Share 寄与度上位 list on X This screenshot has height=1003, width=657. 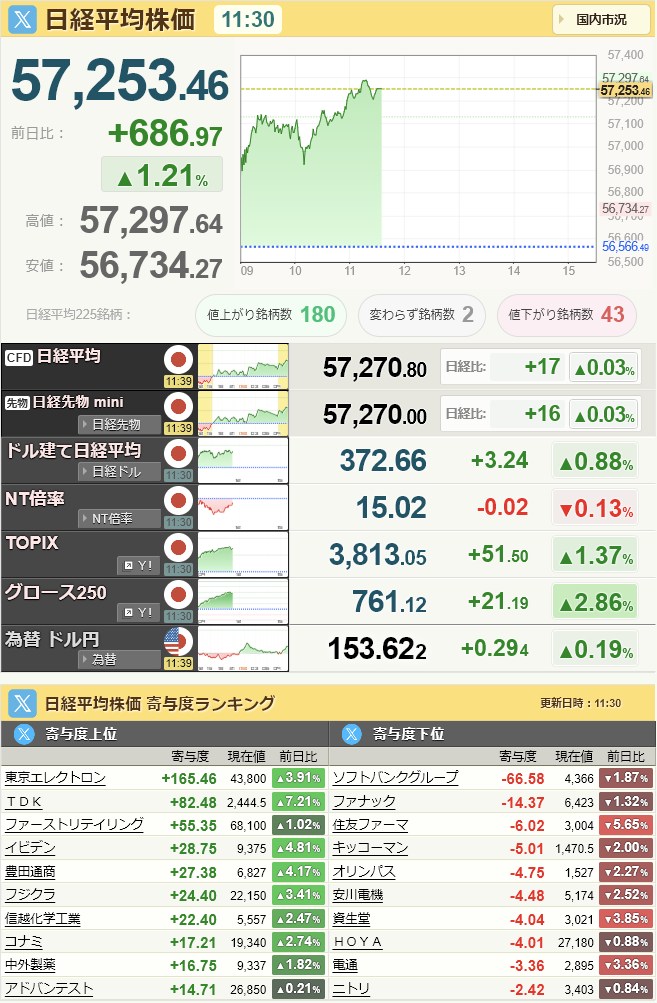24,734
